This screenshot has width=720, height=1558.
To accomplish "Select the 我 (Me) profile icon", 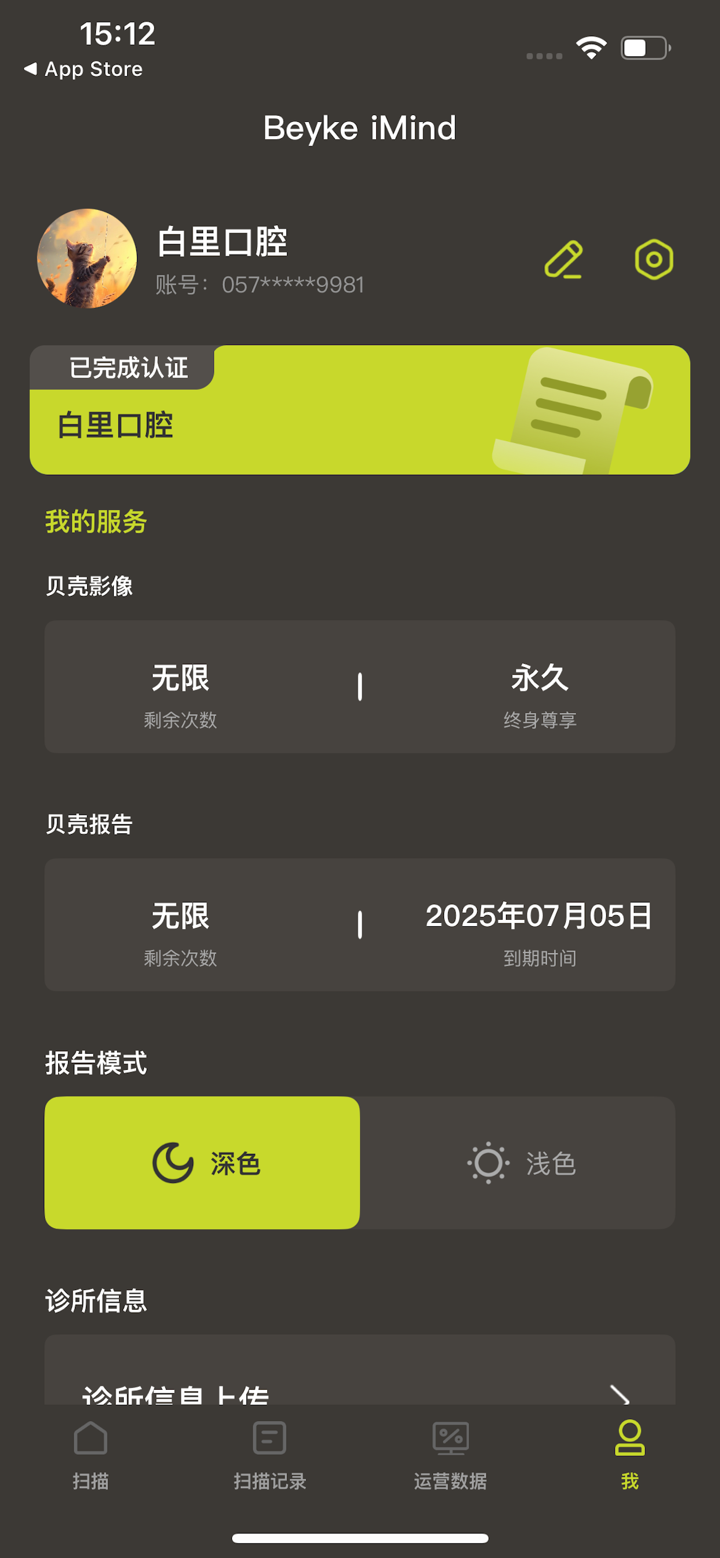I will (x=629, y=1438).
